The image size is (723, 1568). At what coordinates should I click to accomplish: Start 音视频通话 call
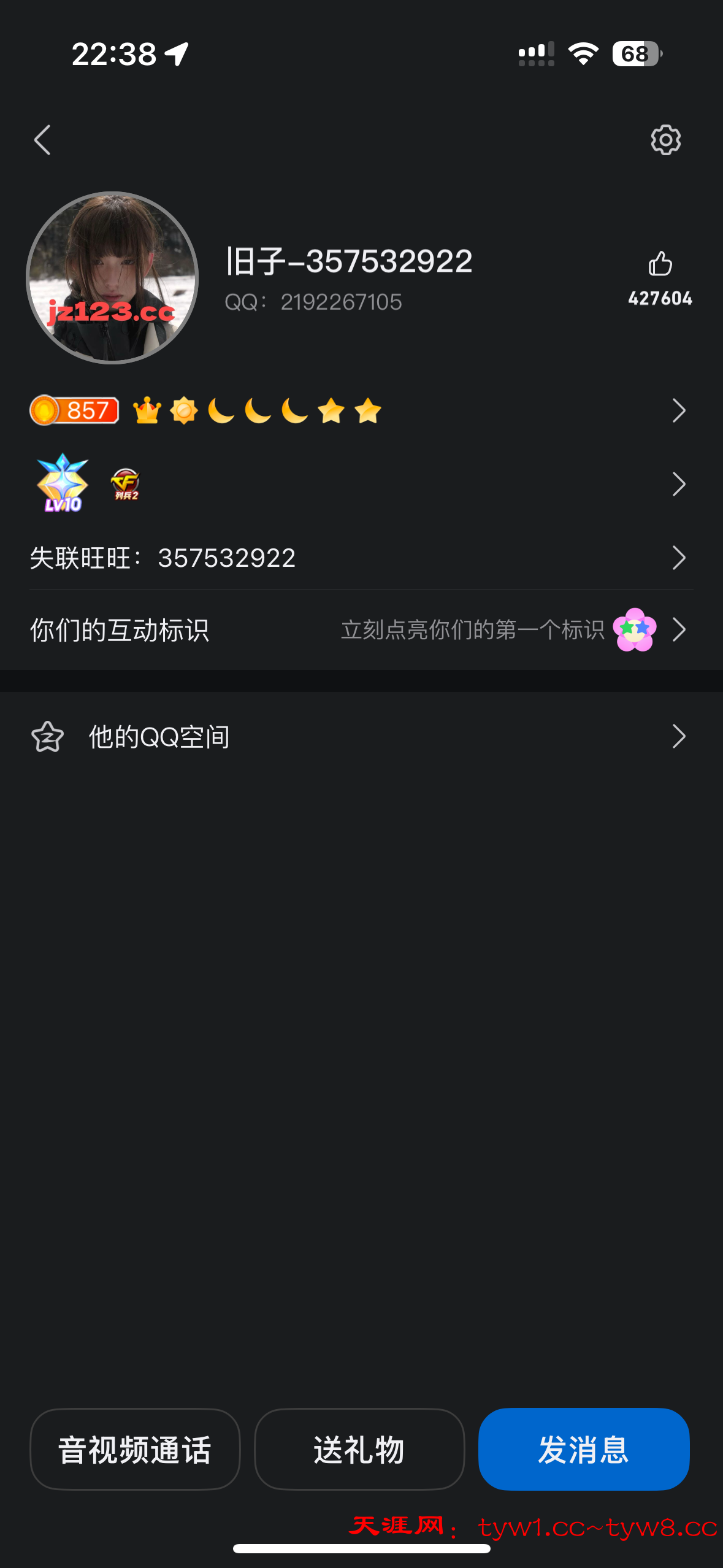click(x=135, y=1449)
